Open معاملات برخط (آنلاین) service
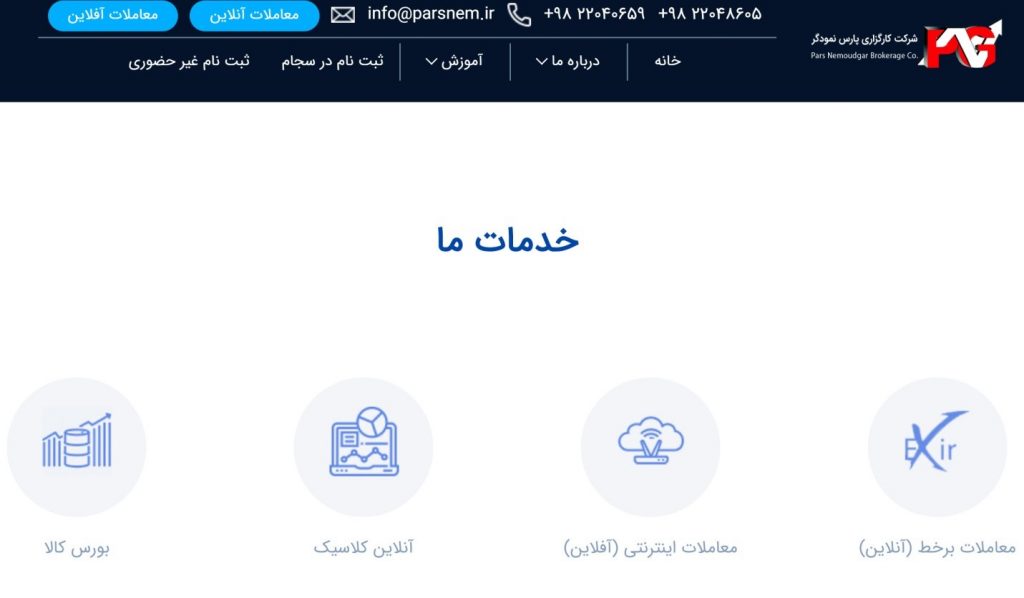The height and width of the screenshot is (598, 1024). tap(937, 448)
